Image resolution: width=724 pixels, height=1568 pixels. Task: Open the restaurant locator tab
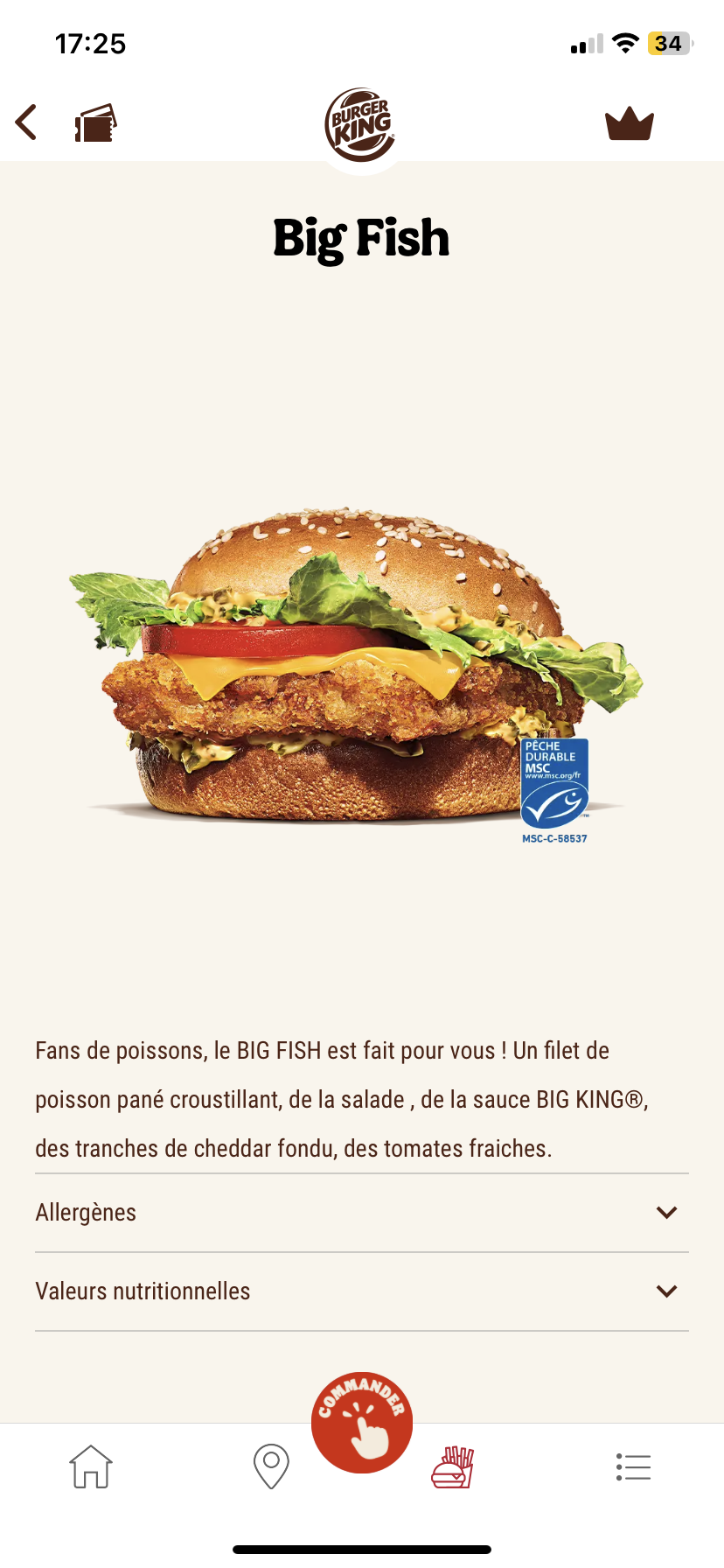click(271, 1466)
